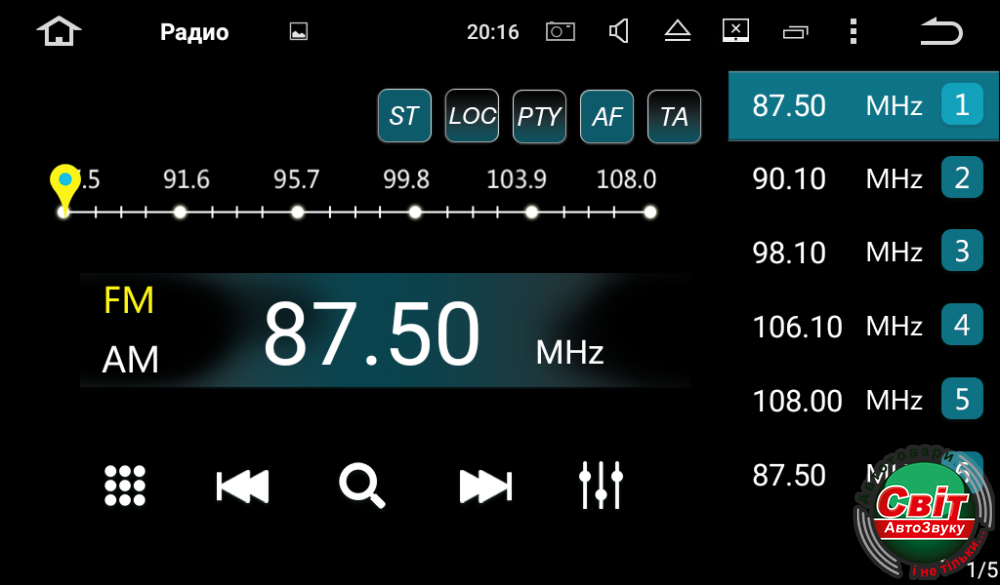Toggle the AF alternative frequency button
This screenshot has width=1000, height=585.
pos(607,116)
